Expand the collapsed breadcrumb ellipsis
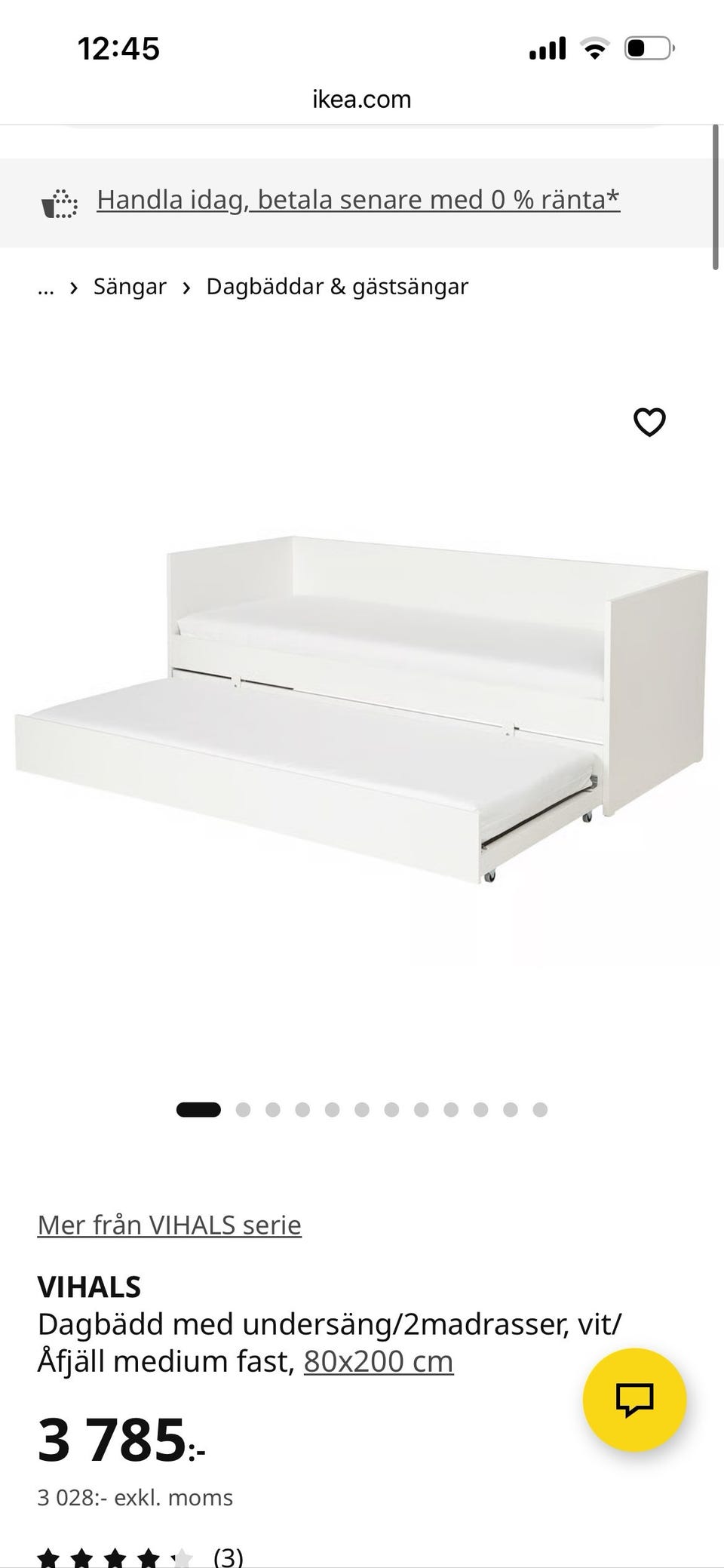724x1568 pixels. coord(46,287)
